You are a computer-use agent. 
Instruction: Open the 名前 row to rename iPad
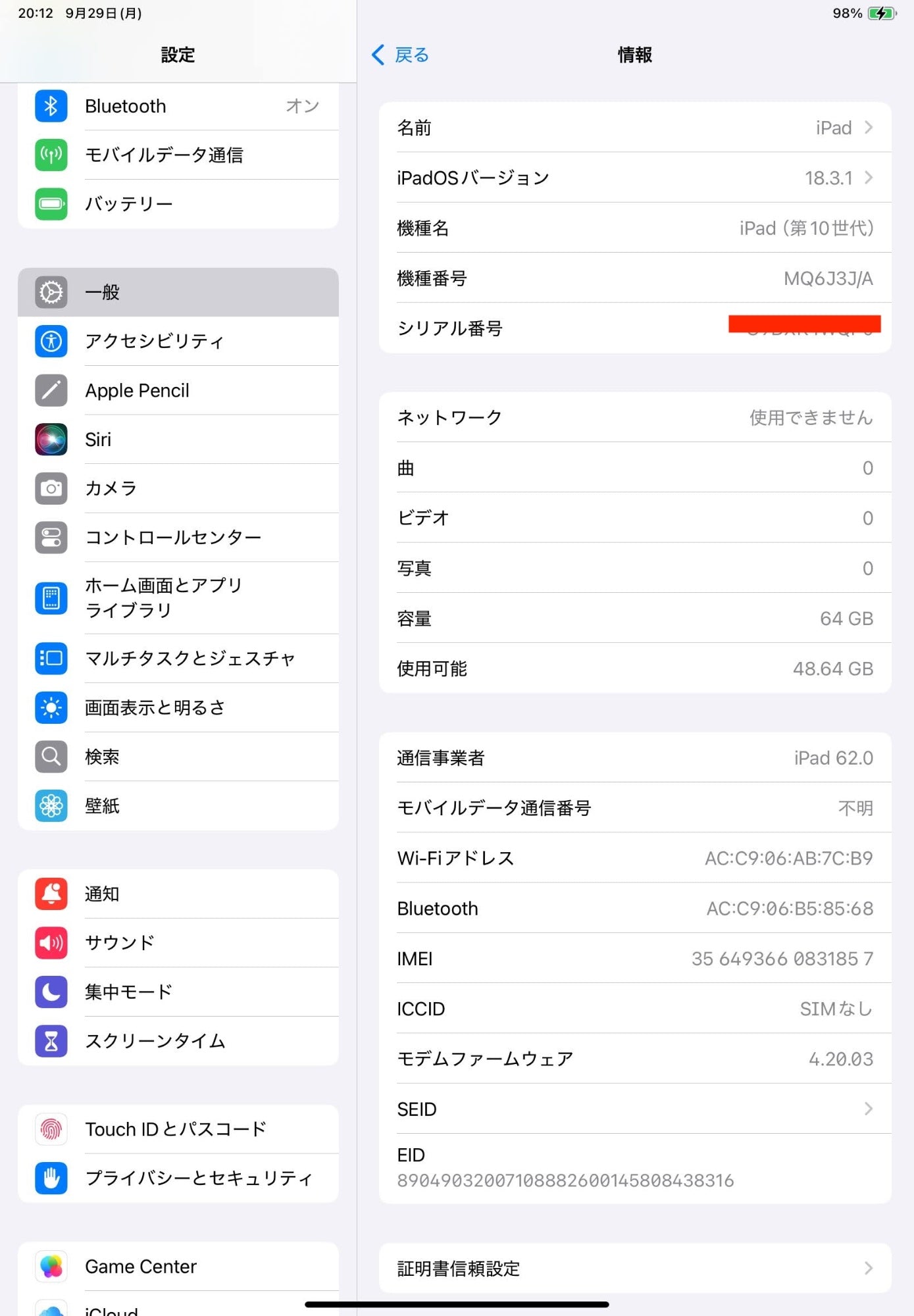pos(634,128)
